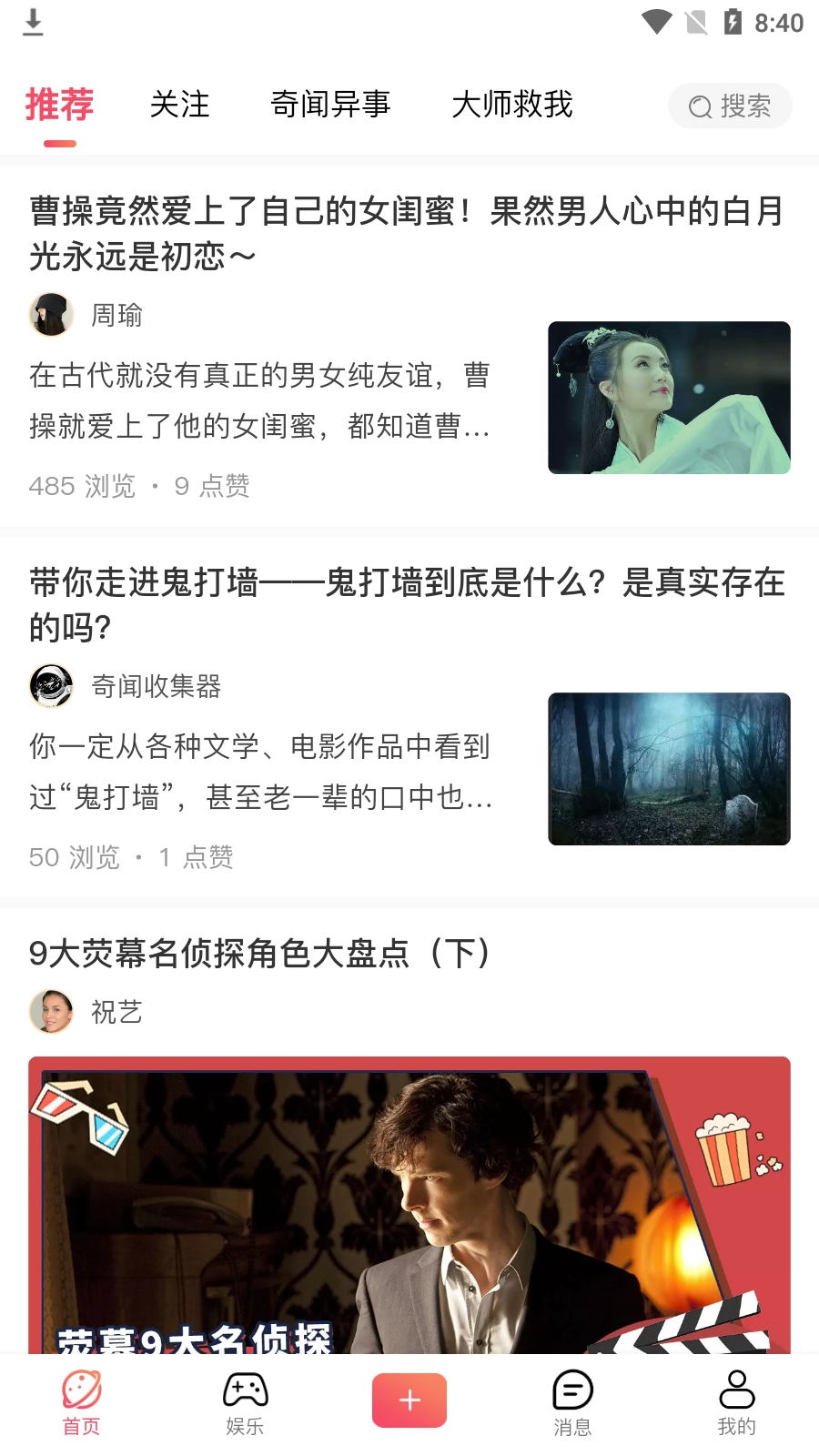
Task: Tap the forest thumbnail of the 鬼打墙 article
Action: [669, 768]
